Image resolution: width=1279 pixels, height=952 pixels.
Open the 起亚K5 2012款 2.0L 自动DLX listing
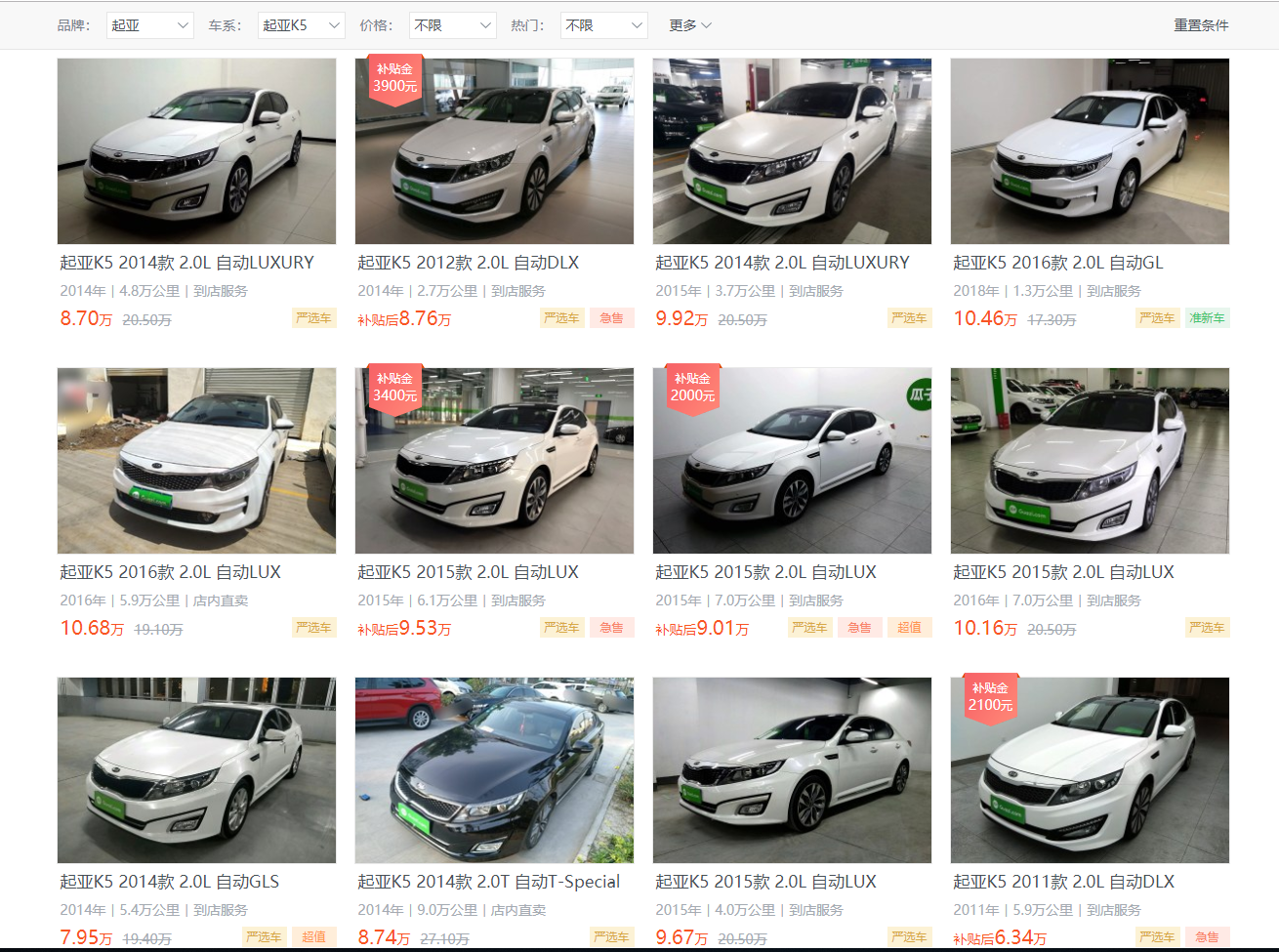[494, 151]
